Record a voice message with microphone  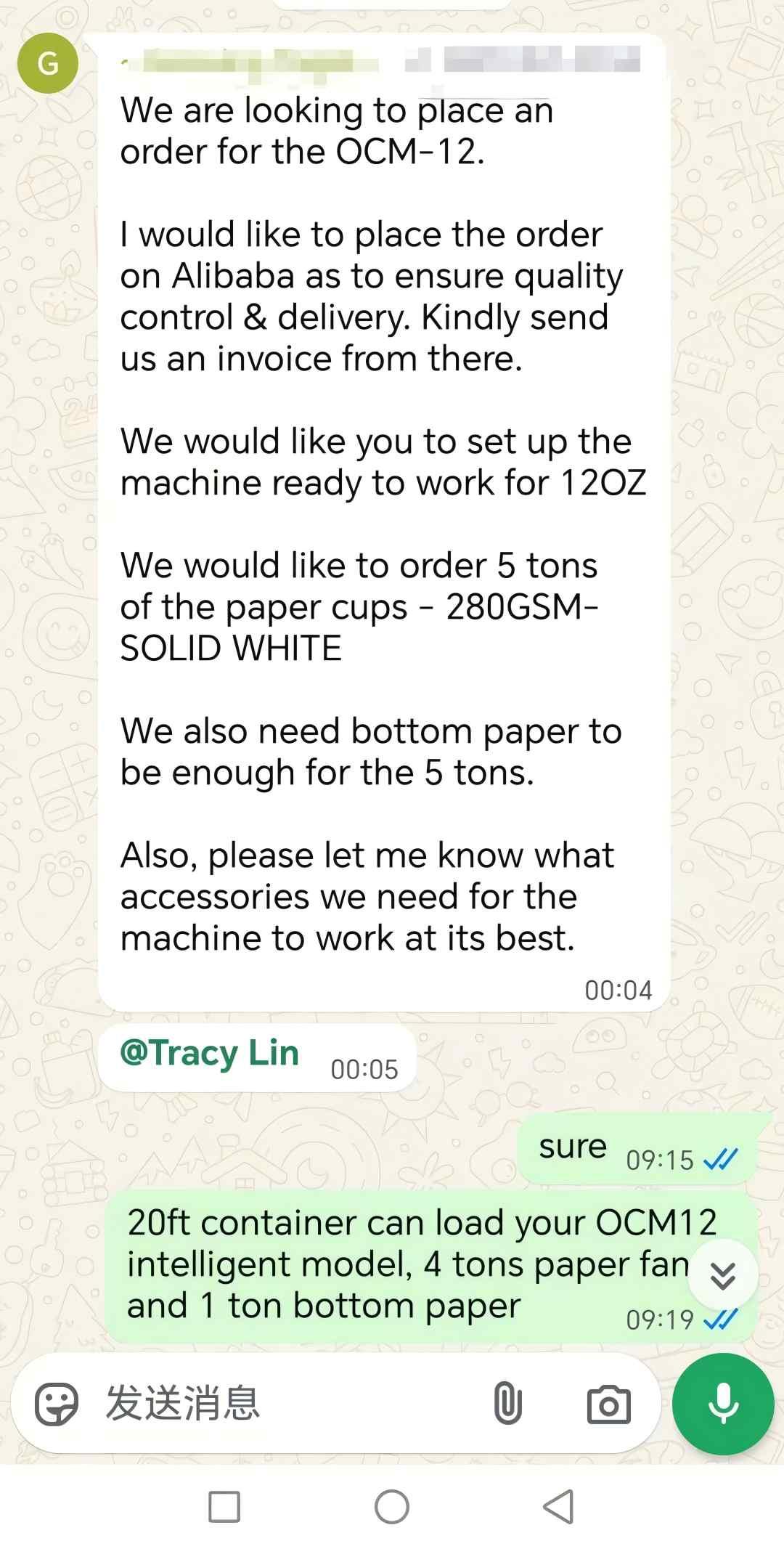pyautogui.click(x=723, y=1404)
